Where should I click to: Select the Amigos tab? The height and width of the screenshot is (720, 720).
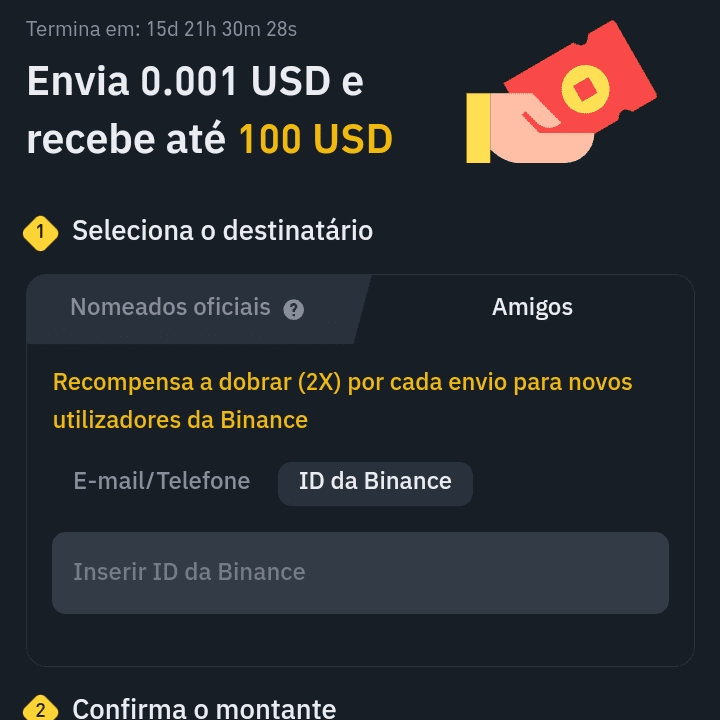tap(532, 307)
